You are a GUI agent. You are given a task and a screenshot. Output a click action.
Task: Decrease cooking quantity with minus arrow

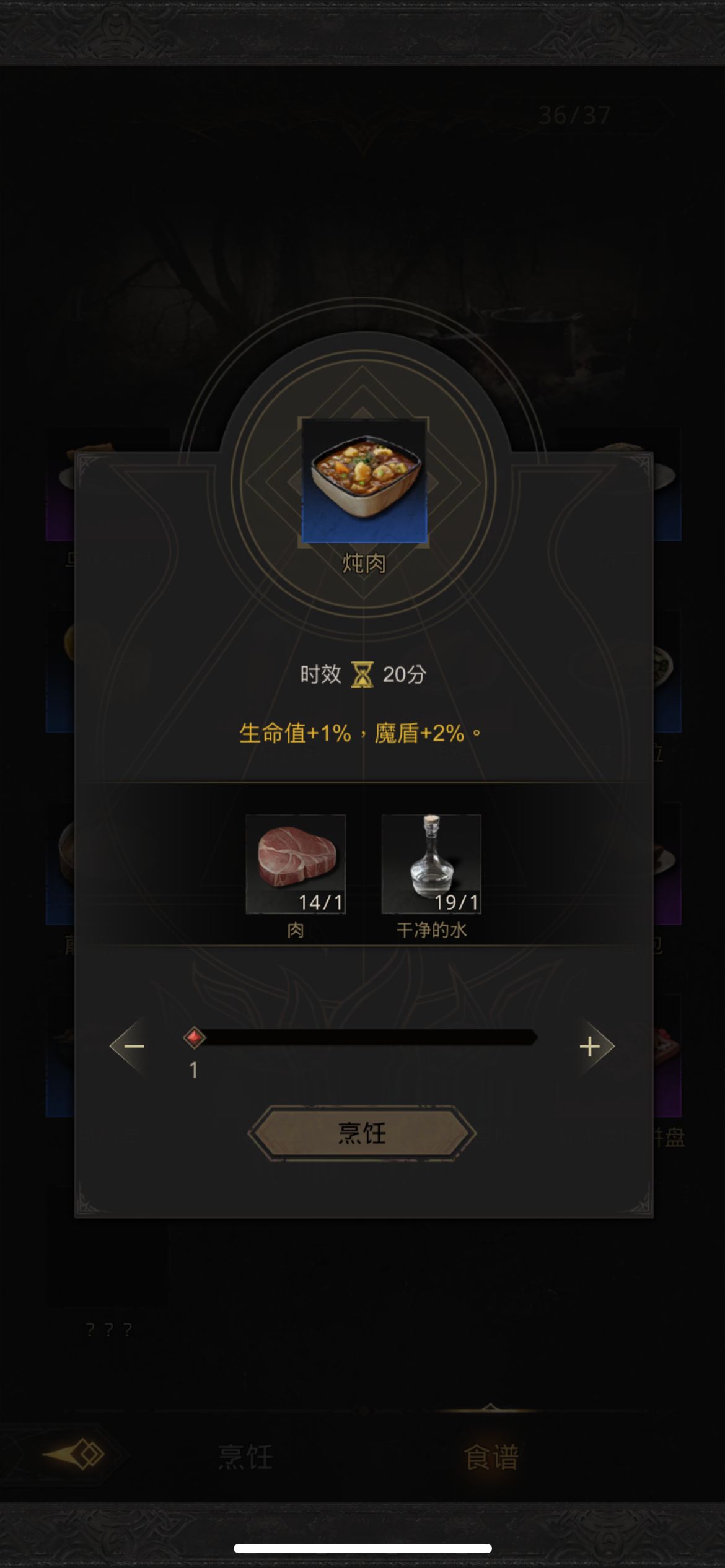point(131,1047)
